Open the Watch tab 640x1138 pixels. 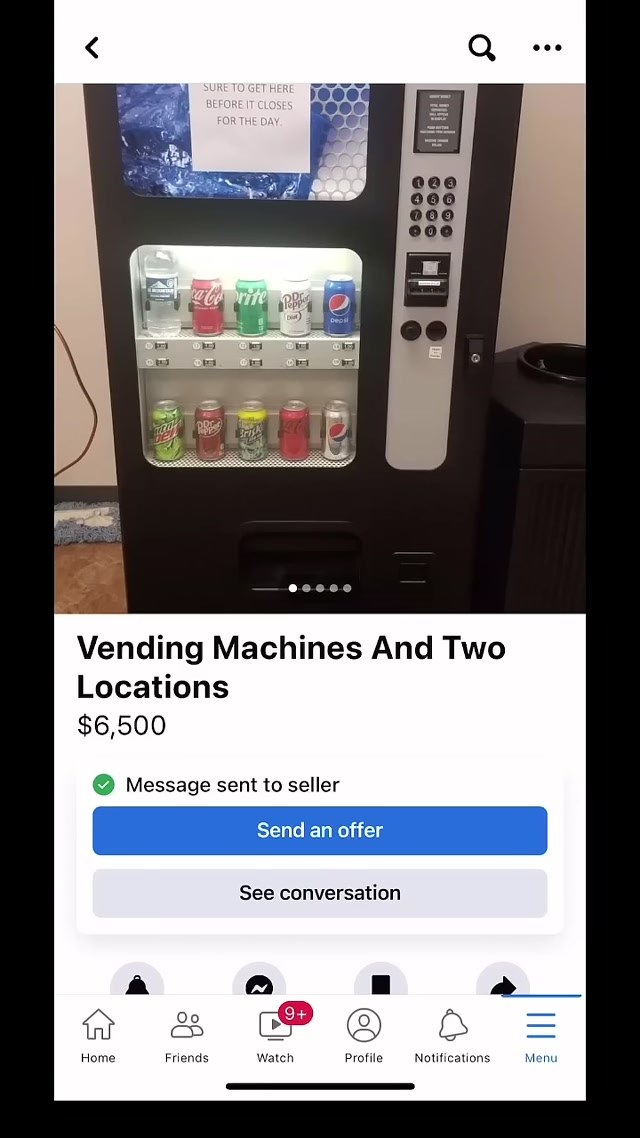[x=275, y=1036]
